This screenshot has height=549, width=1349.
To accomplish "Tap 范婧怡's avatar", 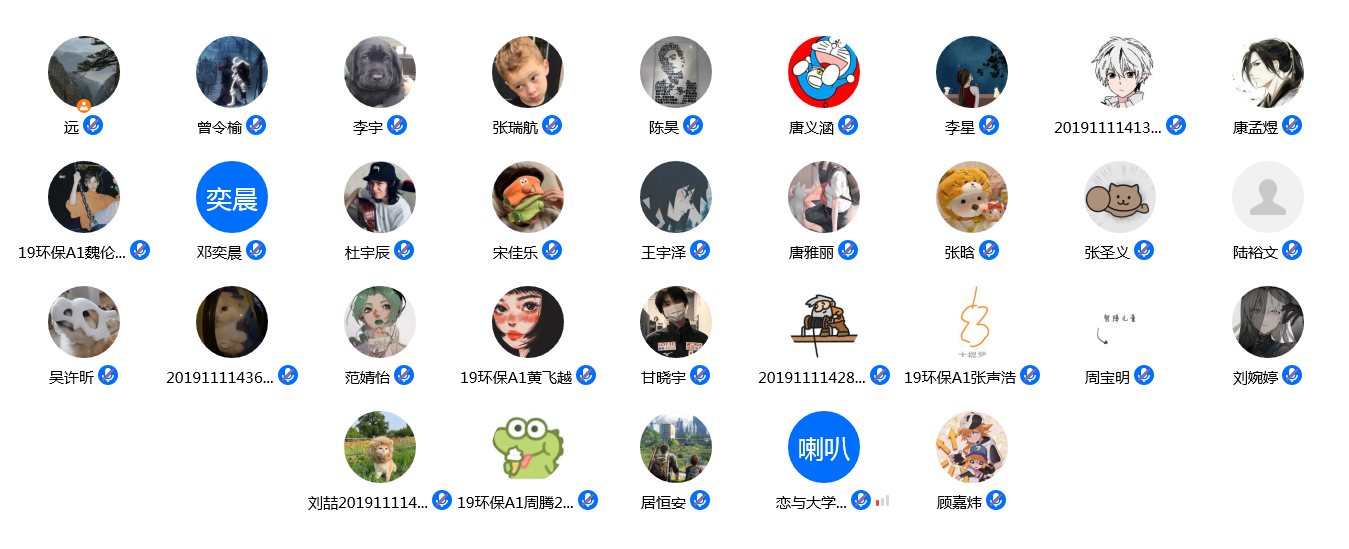I will [380, 323].
